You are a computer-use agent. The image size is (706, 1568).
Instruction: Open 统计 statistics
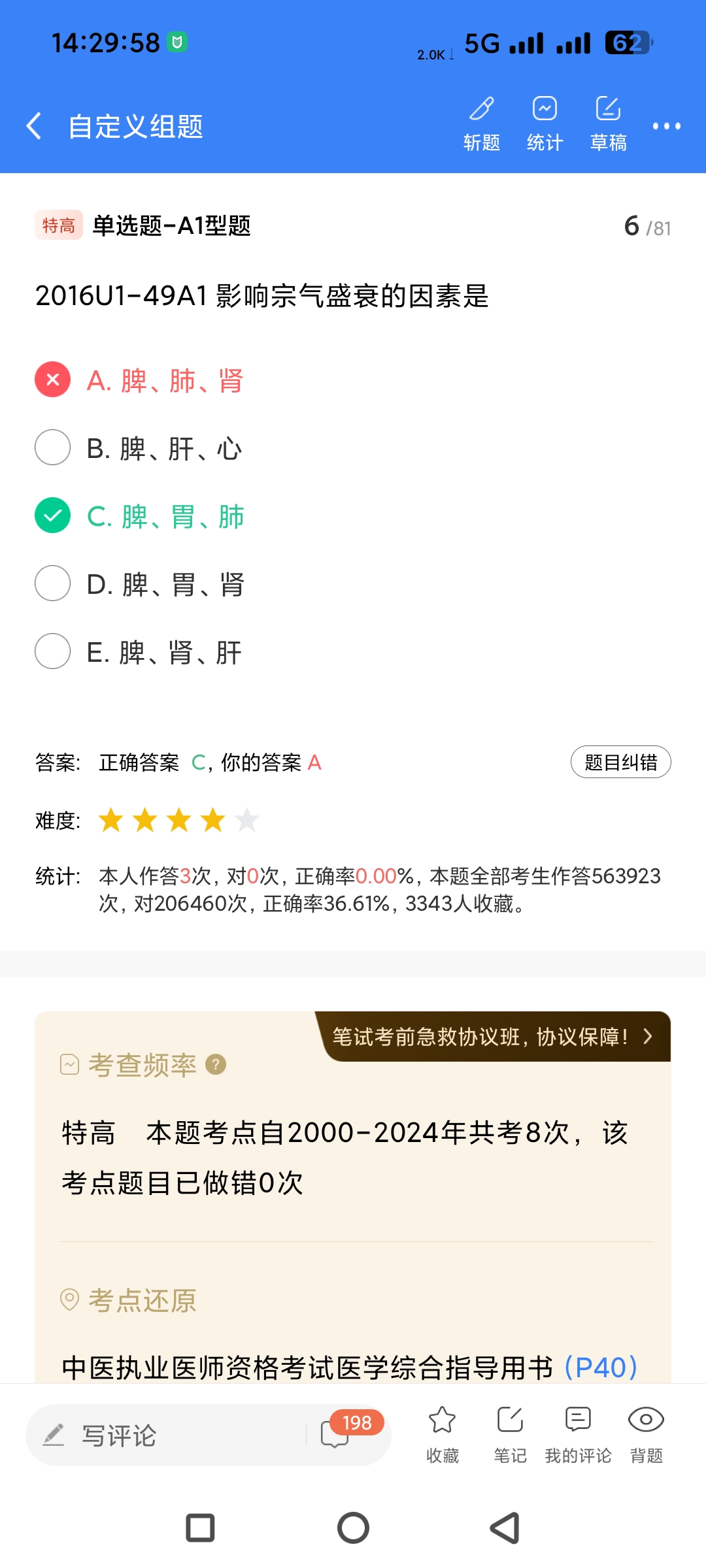point(545,123)
